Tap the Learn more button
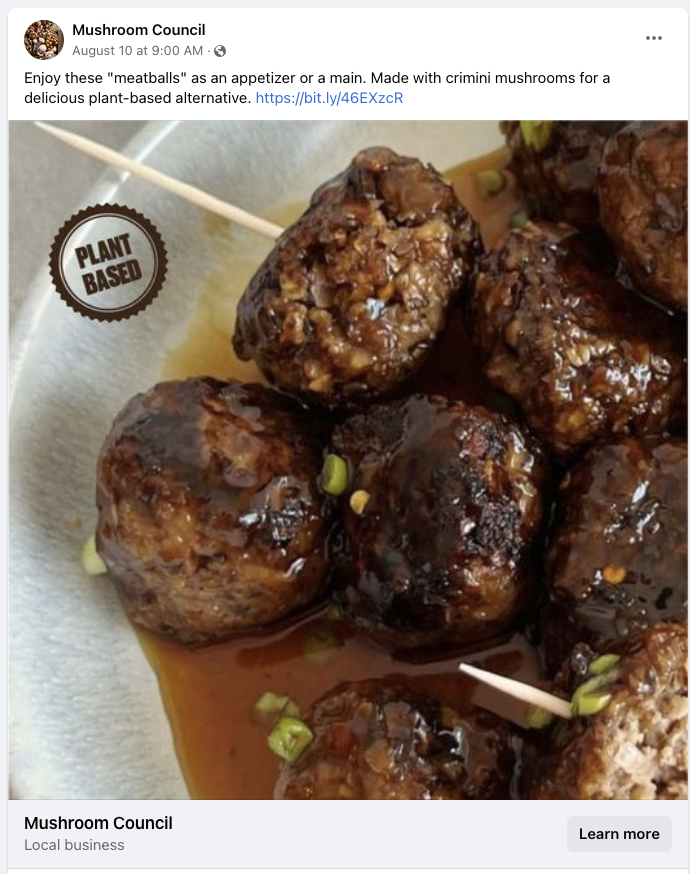The height and width of the screenshot is (874, 690). (x=619, y=834)
